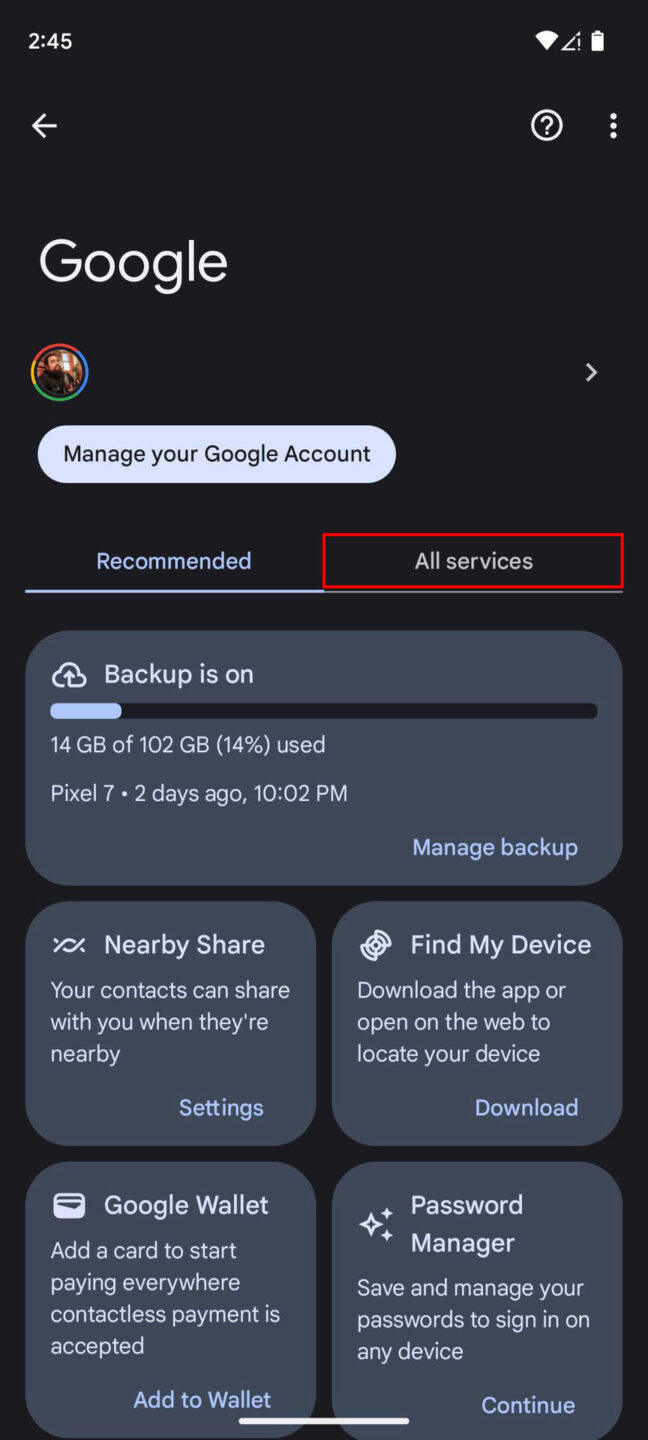The width and height of the screenshot is (648, 1440).
Task: Open the three-dot overflow menu
Action: click(613, 125)
